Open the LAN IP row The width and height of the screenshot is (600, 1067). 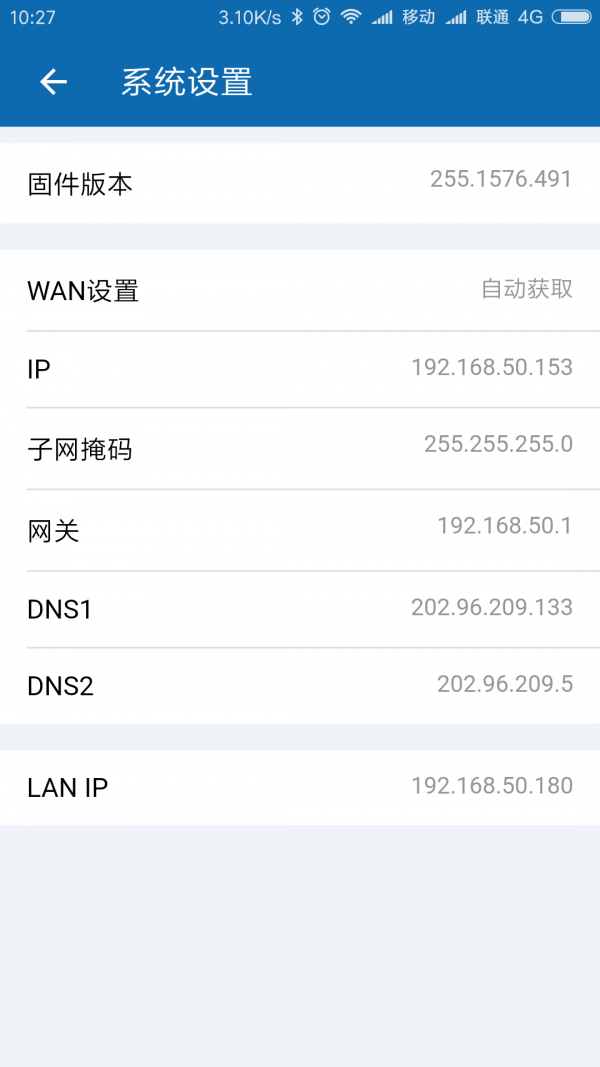tap(300, 787)
